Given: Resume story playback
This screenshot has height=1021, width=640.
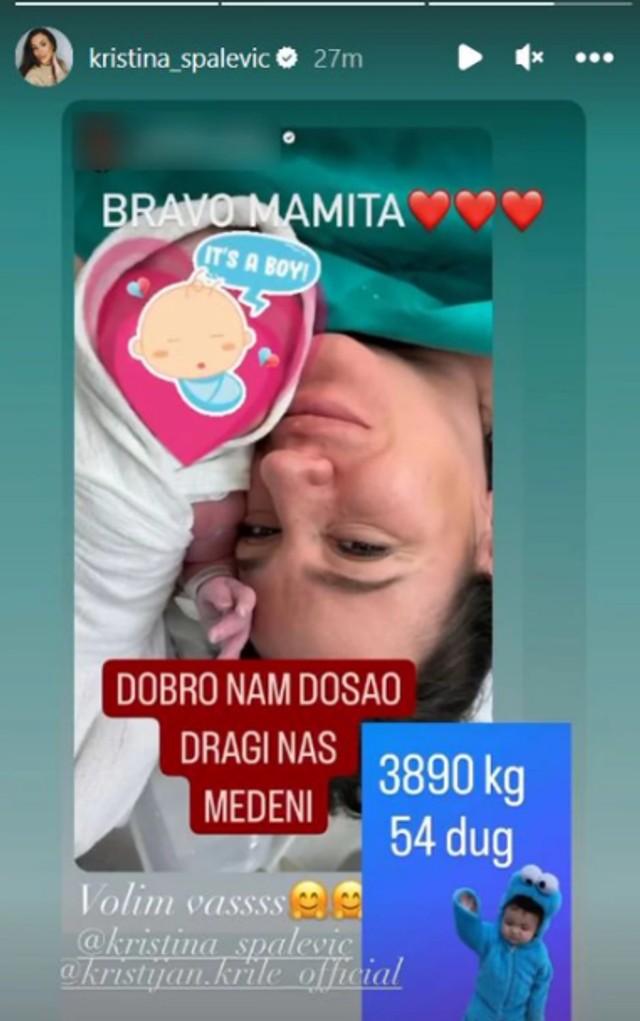Looking at the screenshot, I should 470,58.
